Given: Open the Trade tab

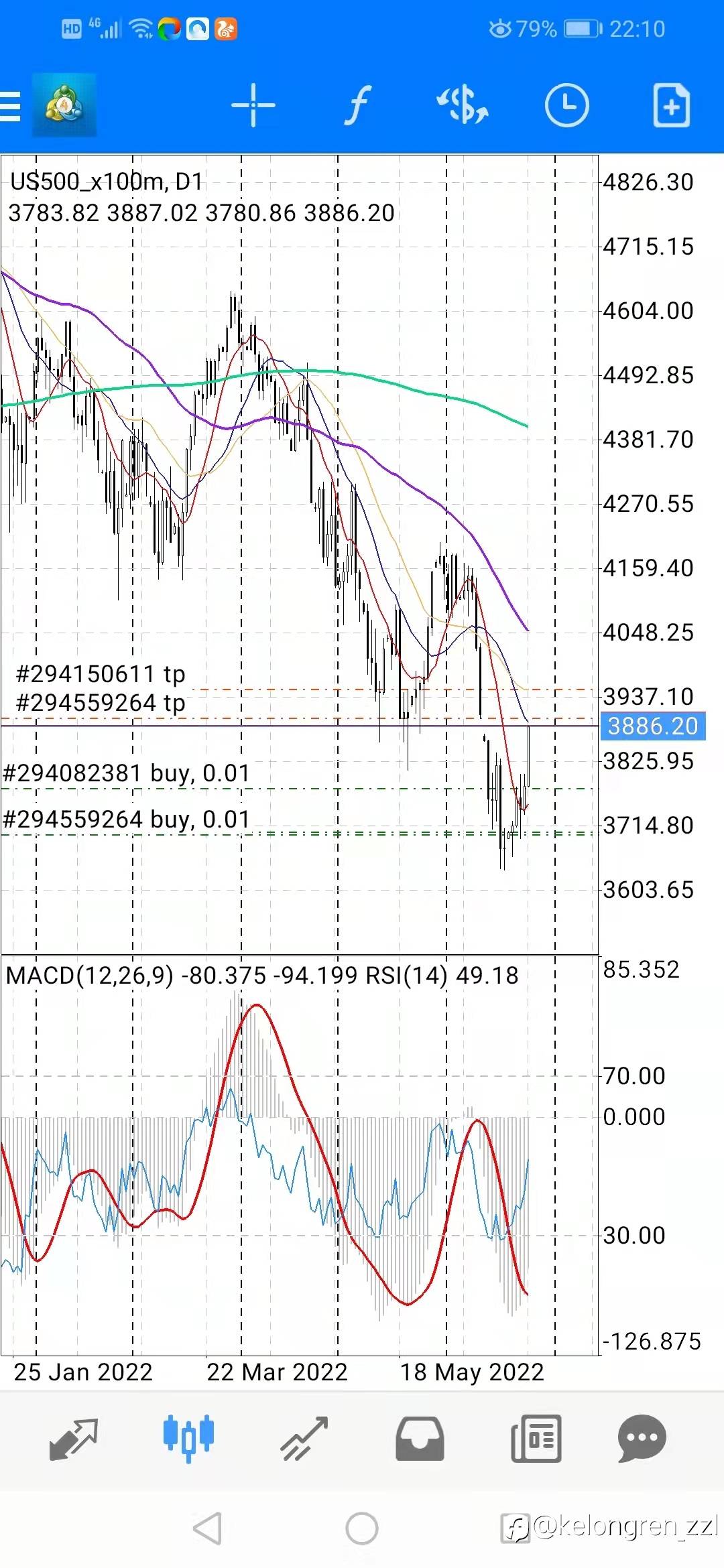Looking at the screenshot, I should pyautogui.click(x=304, y=1439).
